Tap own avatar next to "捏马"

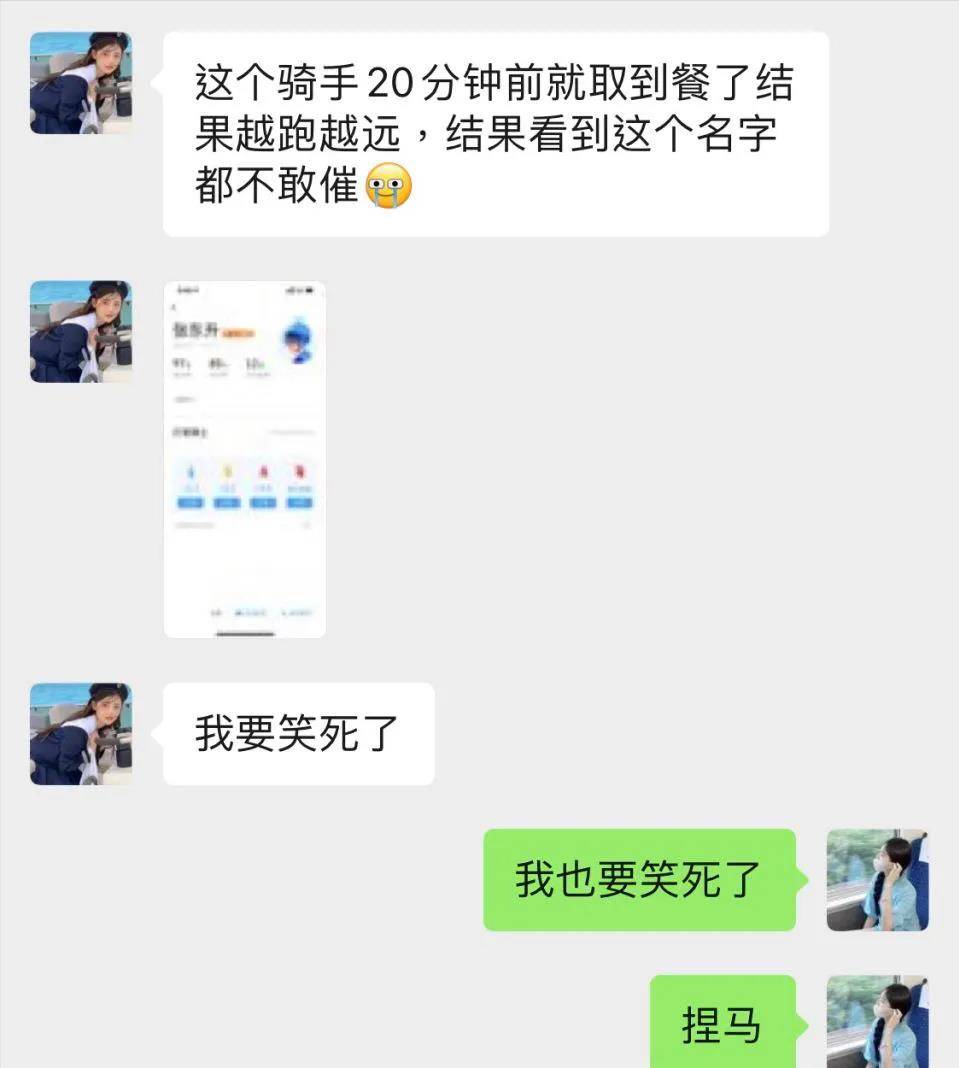[877, 1023]
